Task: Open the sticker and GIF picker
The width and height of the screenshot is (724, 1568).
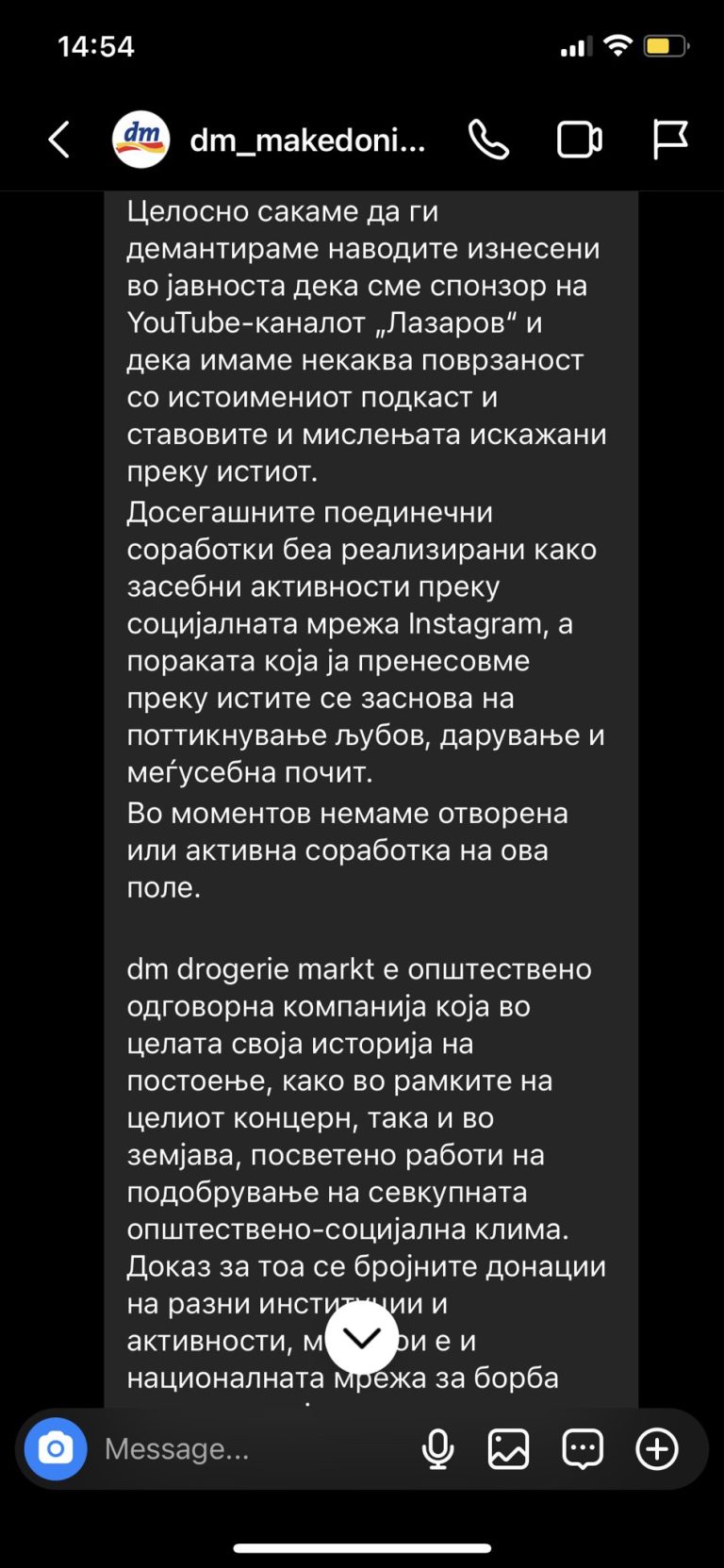Action: tap(583, 1449)
